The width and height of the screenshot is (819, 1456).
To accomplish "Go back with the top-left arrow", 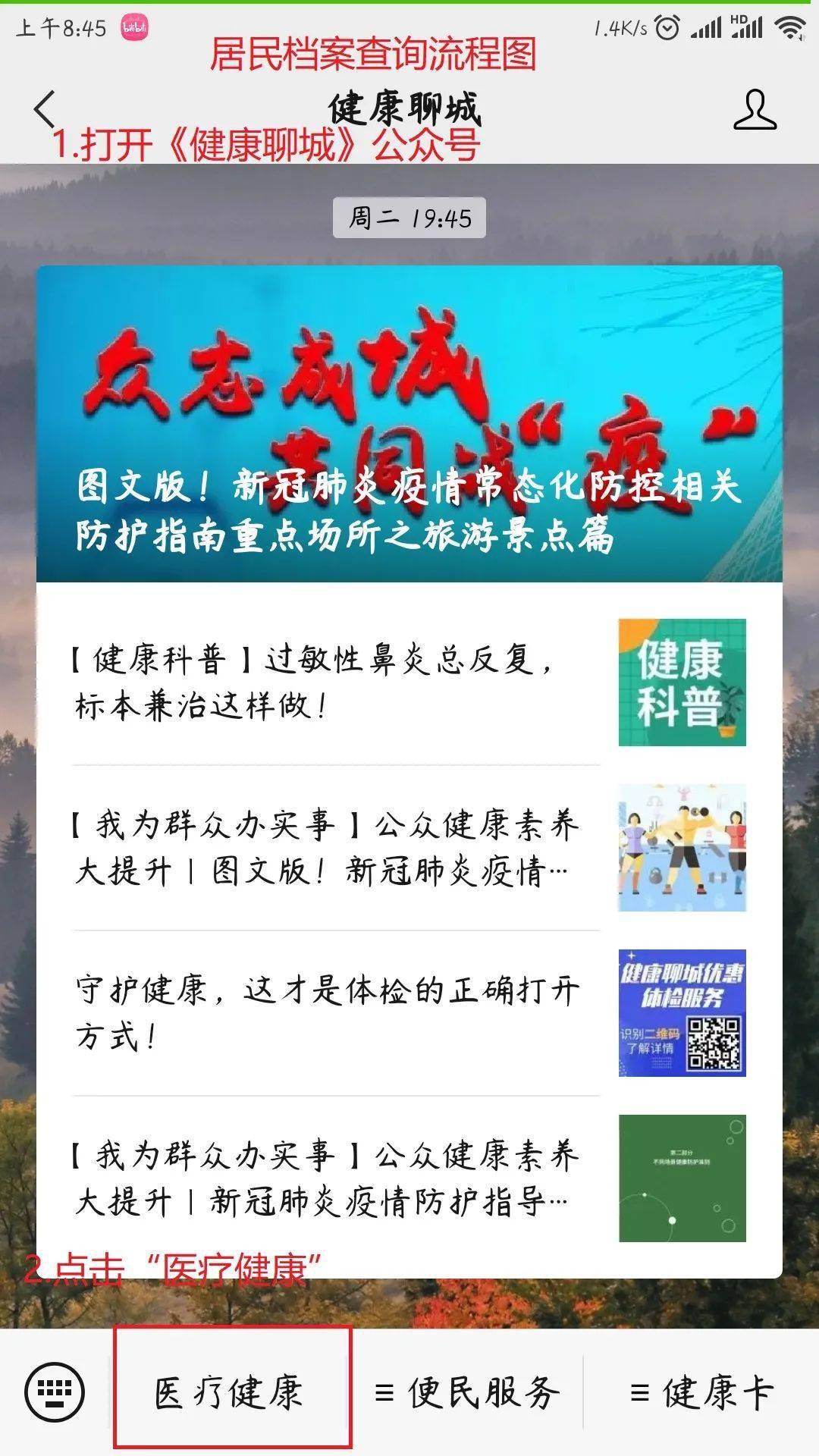I will pyautogui.click(x=45, y=109).
